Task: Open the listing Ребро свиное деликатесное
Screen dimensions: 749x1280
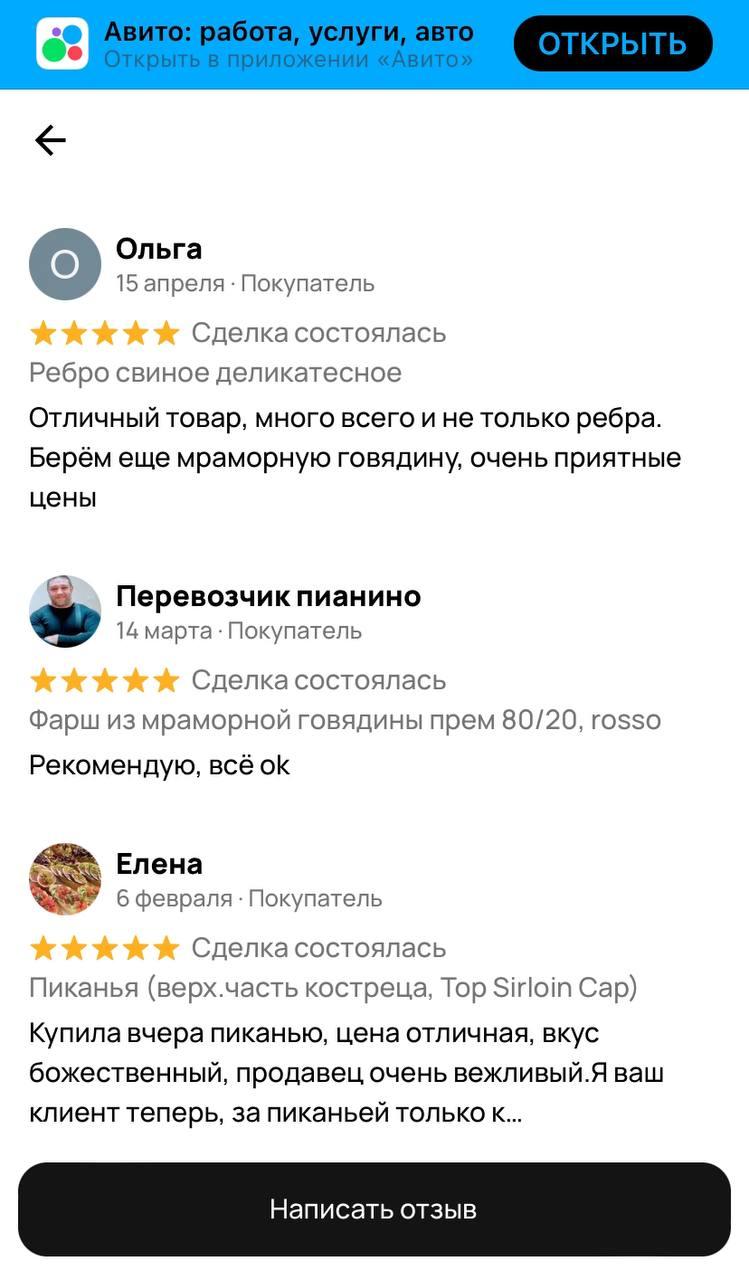Action: click(215, 373)
